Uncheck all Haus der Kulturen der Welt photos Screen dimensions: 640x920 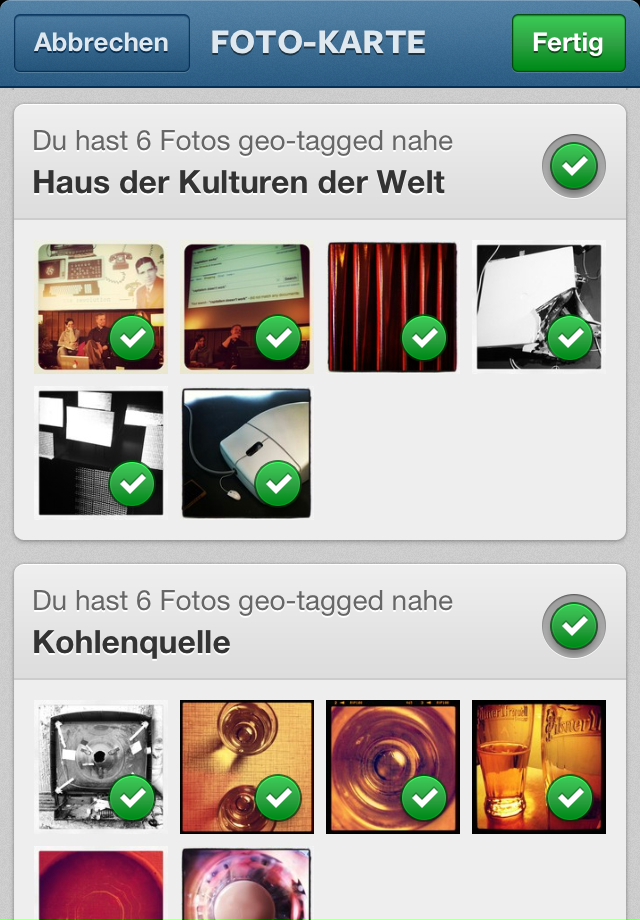pyautogui.click(x=574, y=166)
